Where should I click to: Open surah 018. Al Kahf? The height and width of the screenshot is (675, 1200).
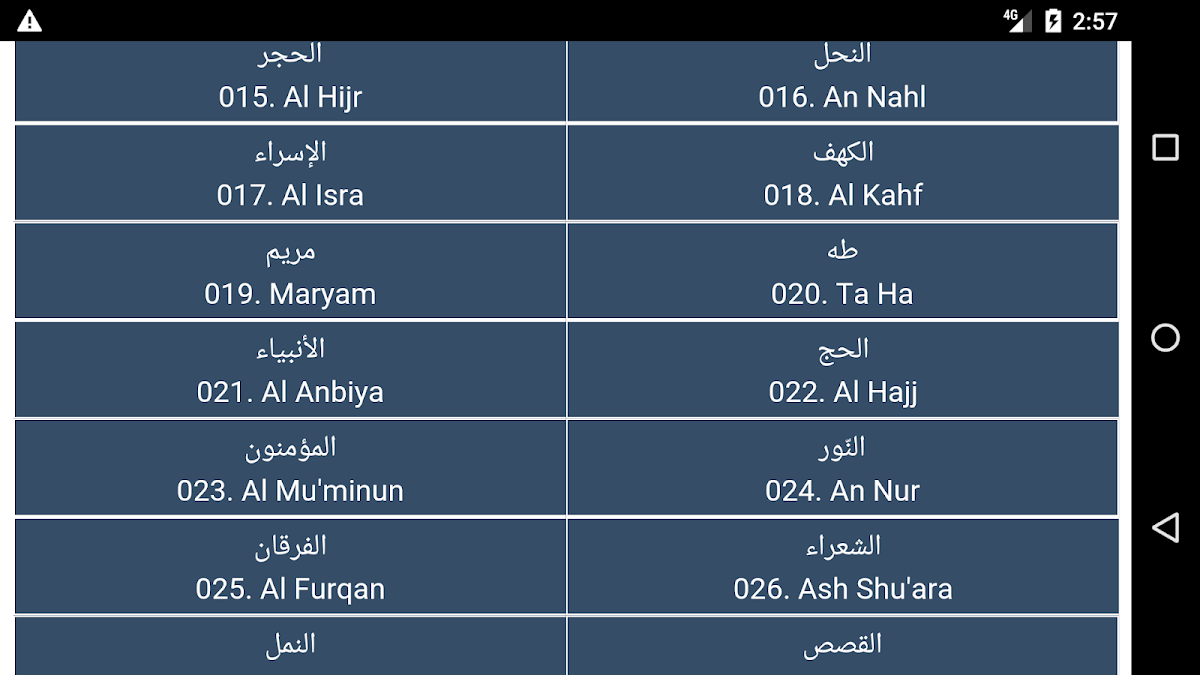pyautogui.click(x=842, y=173)
